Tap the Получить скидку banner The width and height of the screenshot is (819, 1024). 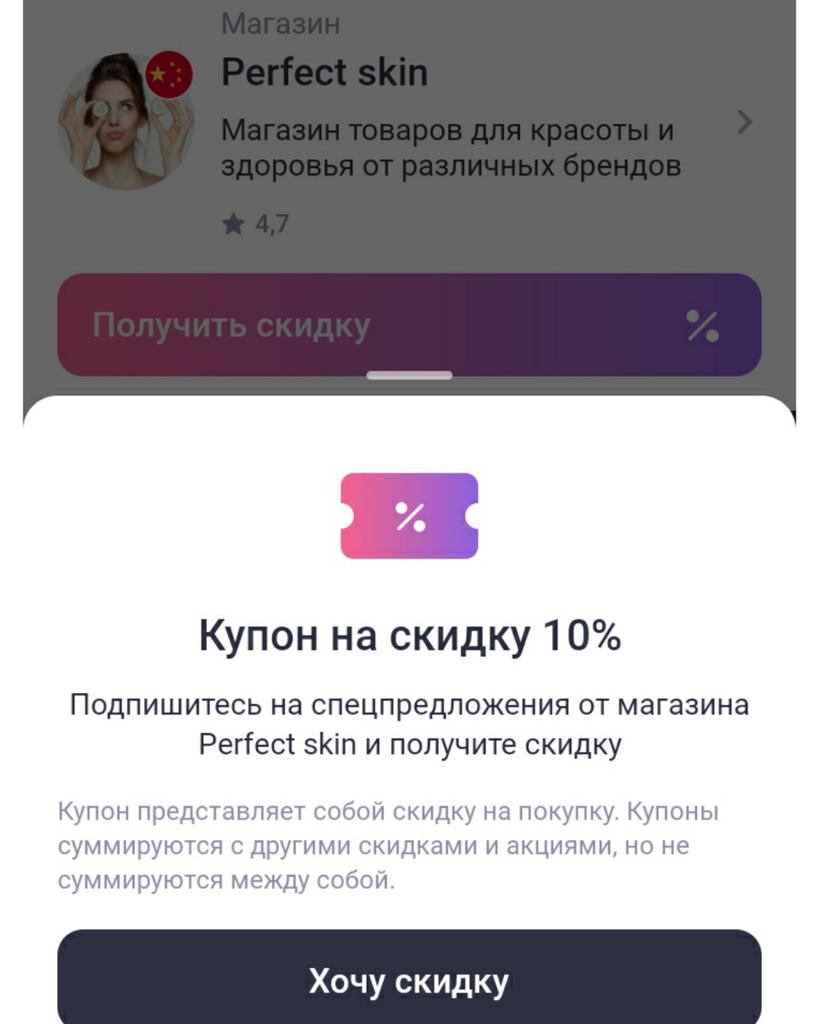tap(409, 325)
